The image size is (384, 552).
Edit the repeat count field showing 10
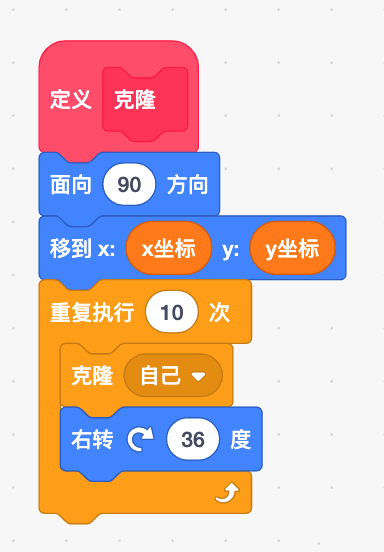172,312
